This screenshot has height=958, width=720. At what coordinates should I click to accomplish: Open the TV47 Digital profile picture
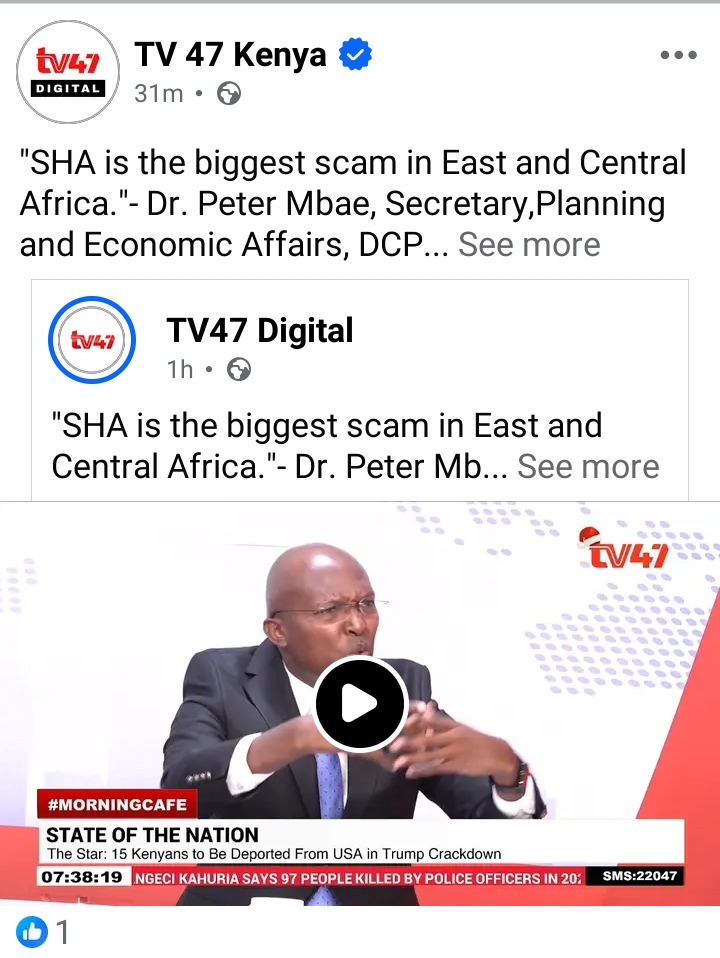(x=91, y=340)
